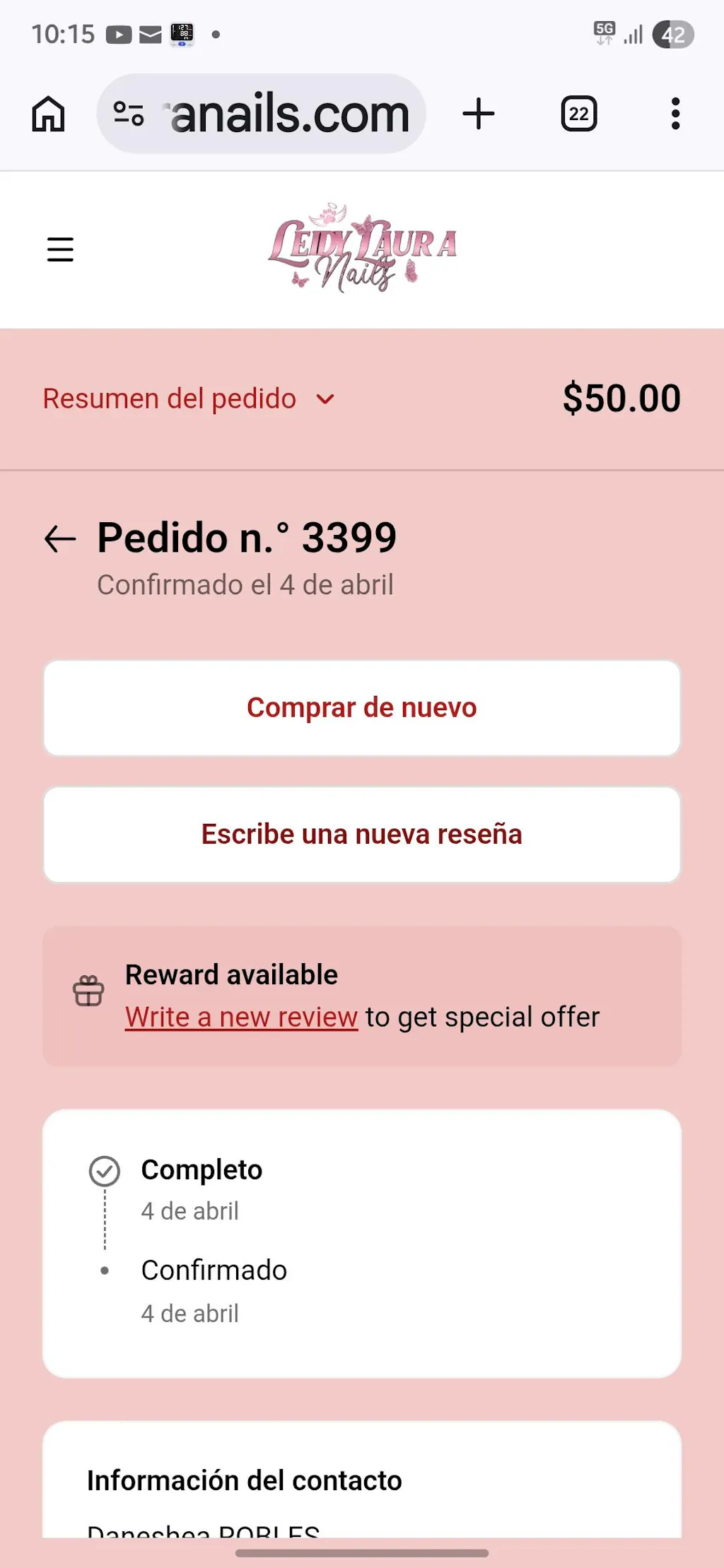
Task: Open the browser overflow menu
Action: [675, 114]
